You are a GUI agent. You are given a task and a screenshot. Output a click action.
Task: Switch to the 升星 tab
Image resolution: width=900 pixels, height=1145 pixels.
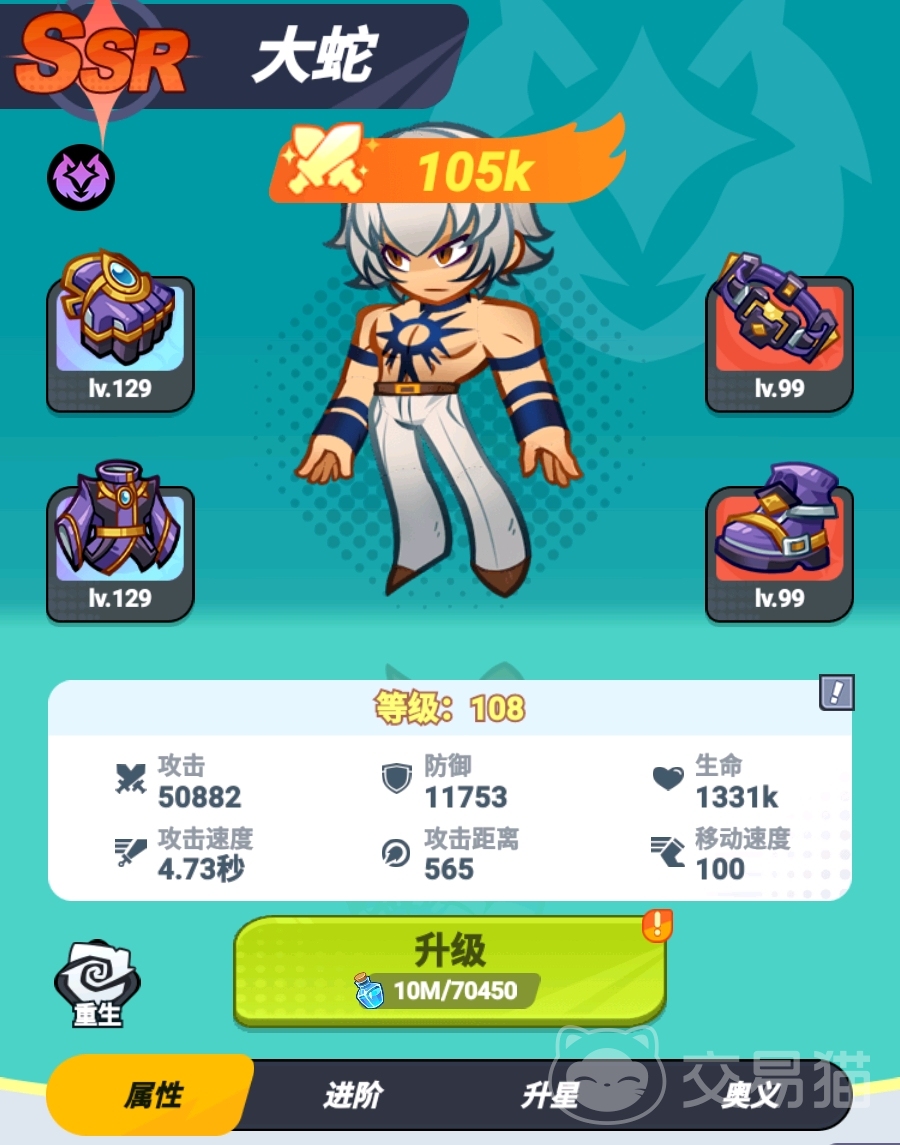(548, 1096)
